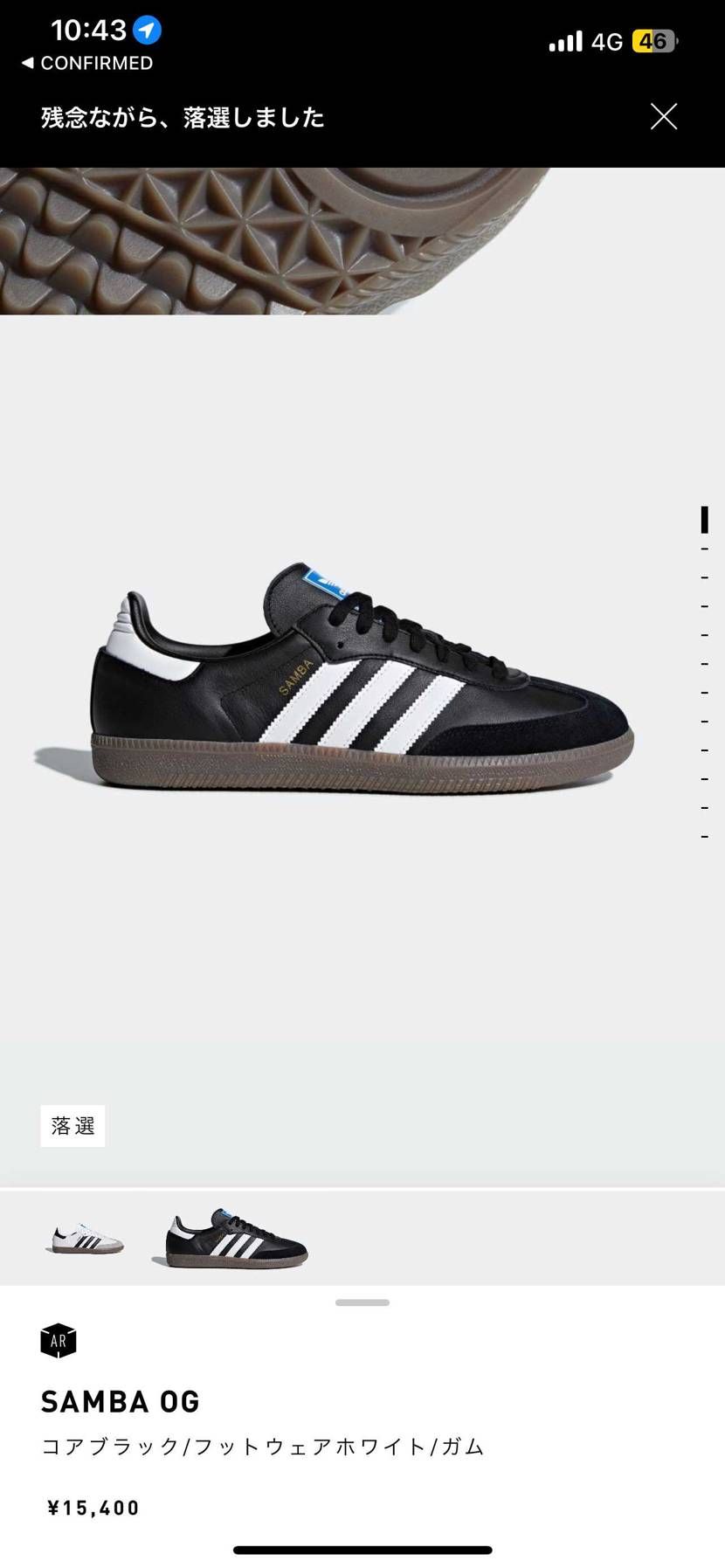Viewport: 725px width, 1568px height.
Task: Tap the SAMBA OG product title
Action: [120, 1401]
